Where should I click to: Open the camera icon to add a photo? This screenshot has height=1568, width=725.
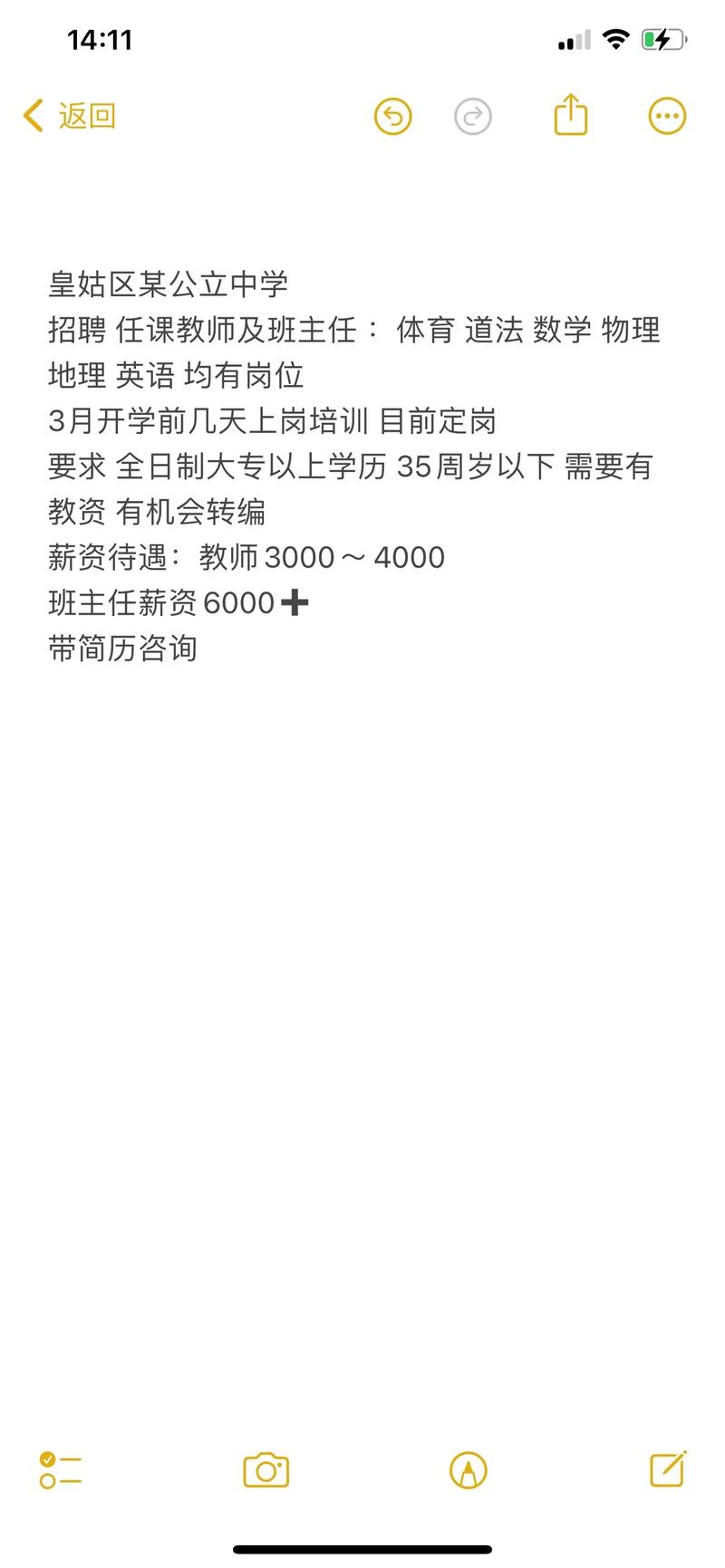265,1471
